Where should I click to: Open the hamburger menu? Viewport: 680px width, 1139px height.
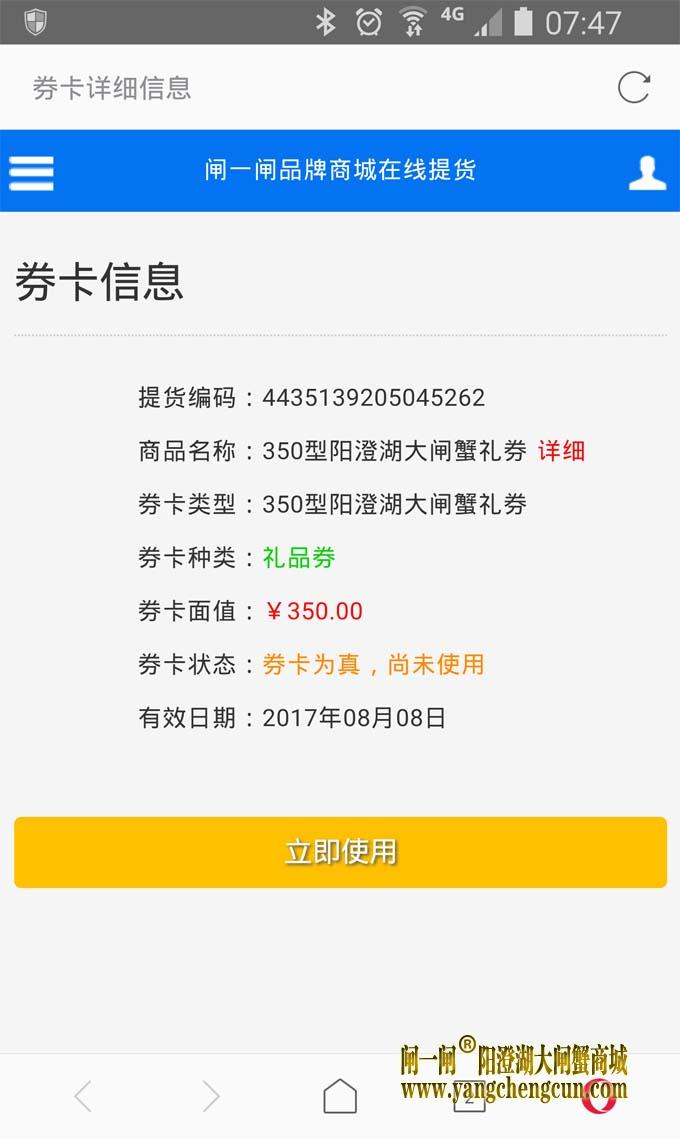[32, 172]
